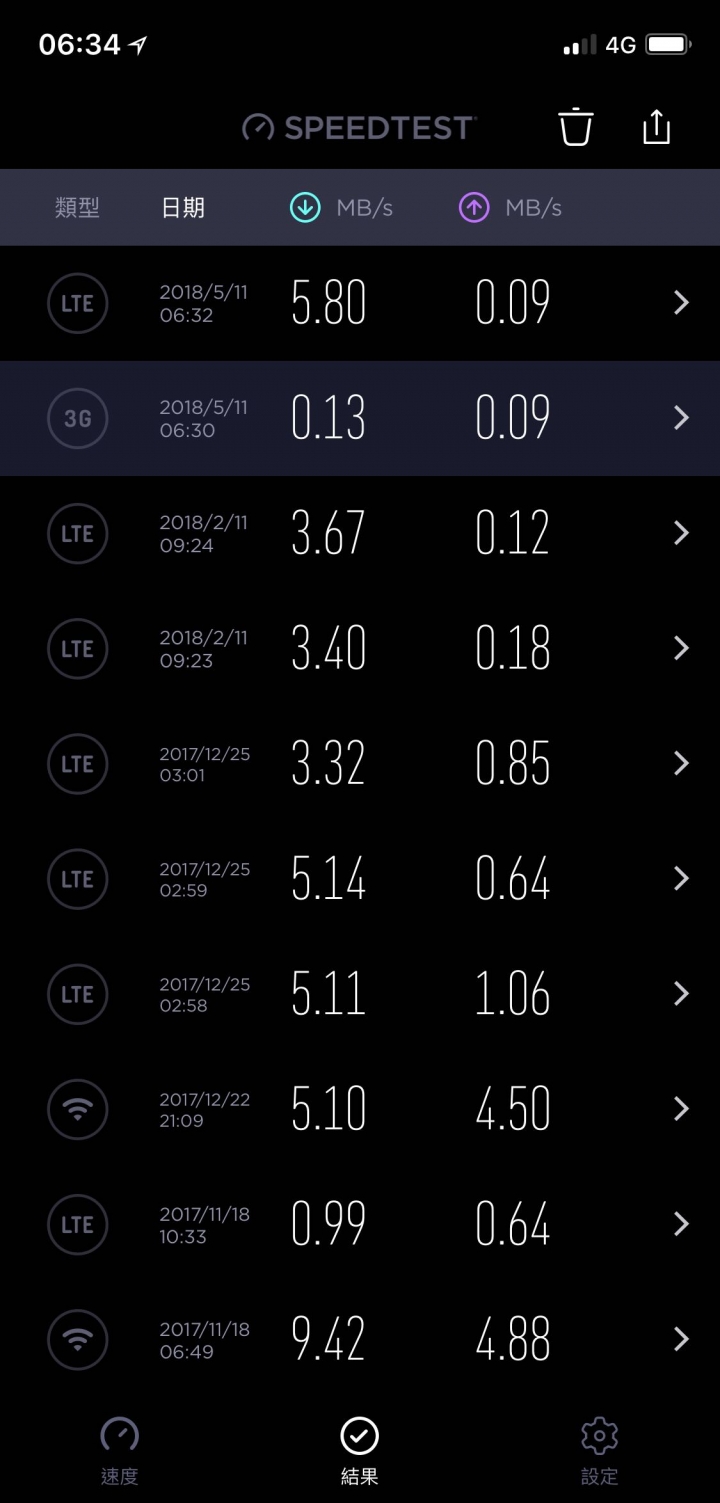Sort results by 類型 column
This screenshot has width=720, height=1503.
tap(77, 207)
